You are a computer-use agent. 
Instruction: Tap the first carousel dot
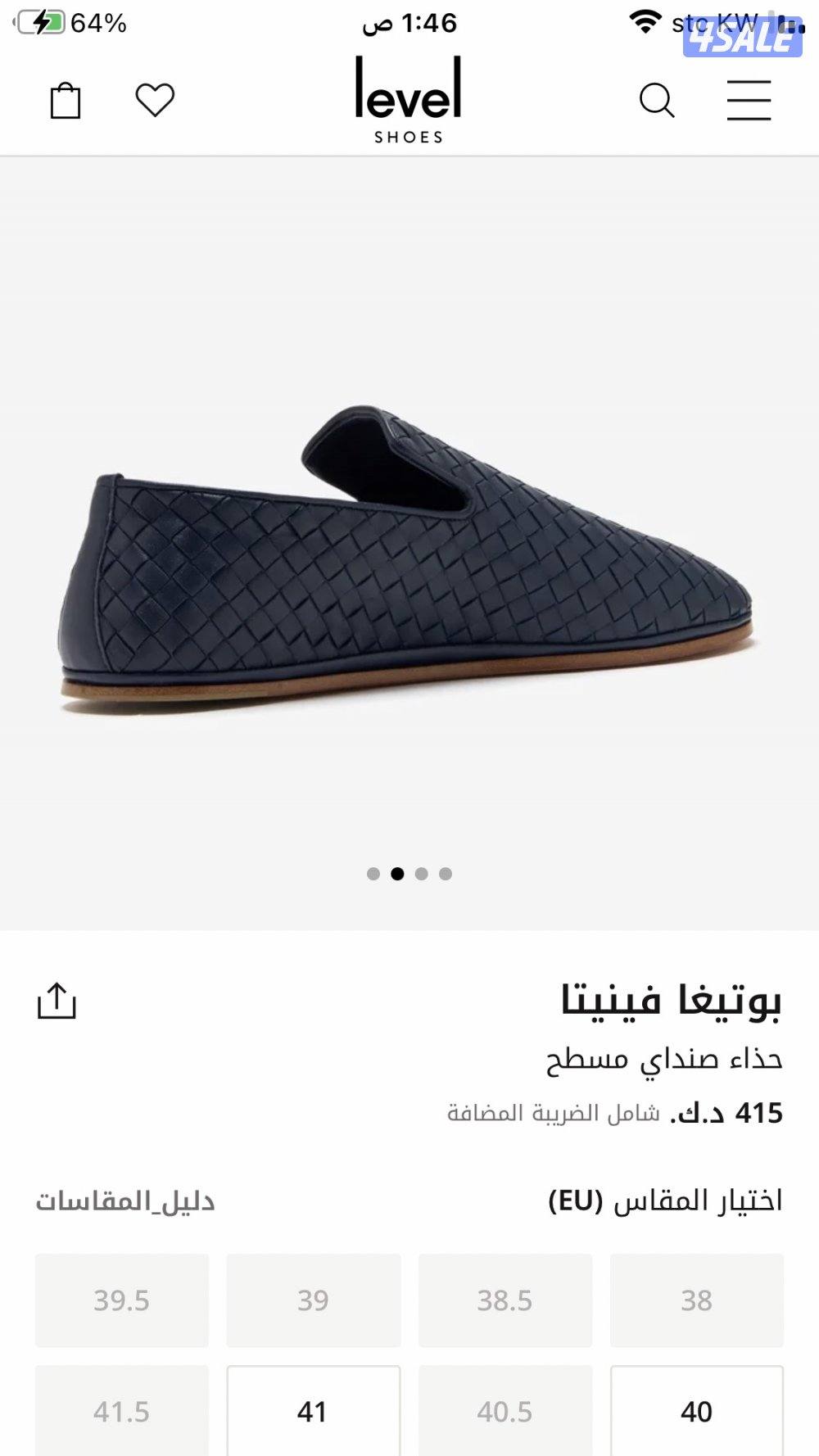371,875
